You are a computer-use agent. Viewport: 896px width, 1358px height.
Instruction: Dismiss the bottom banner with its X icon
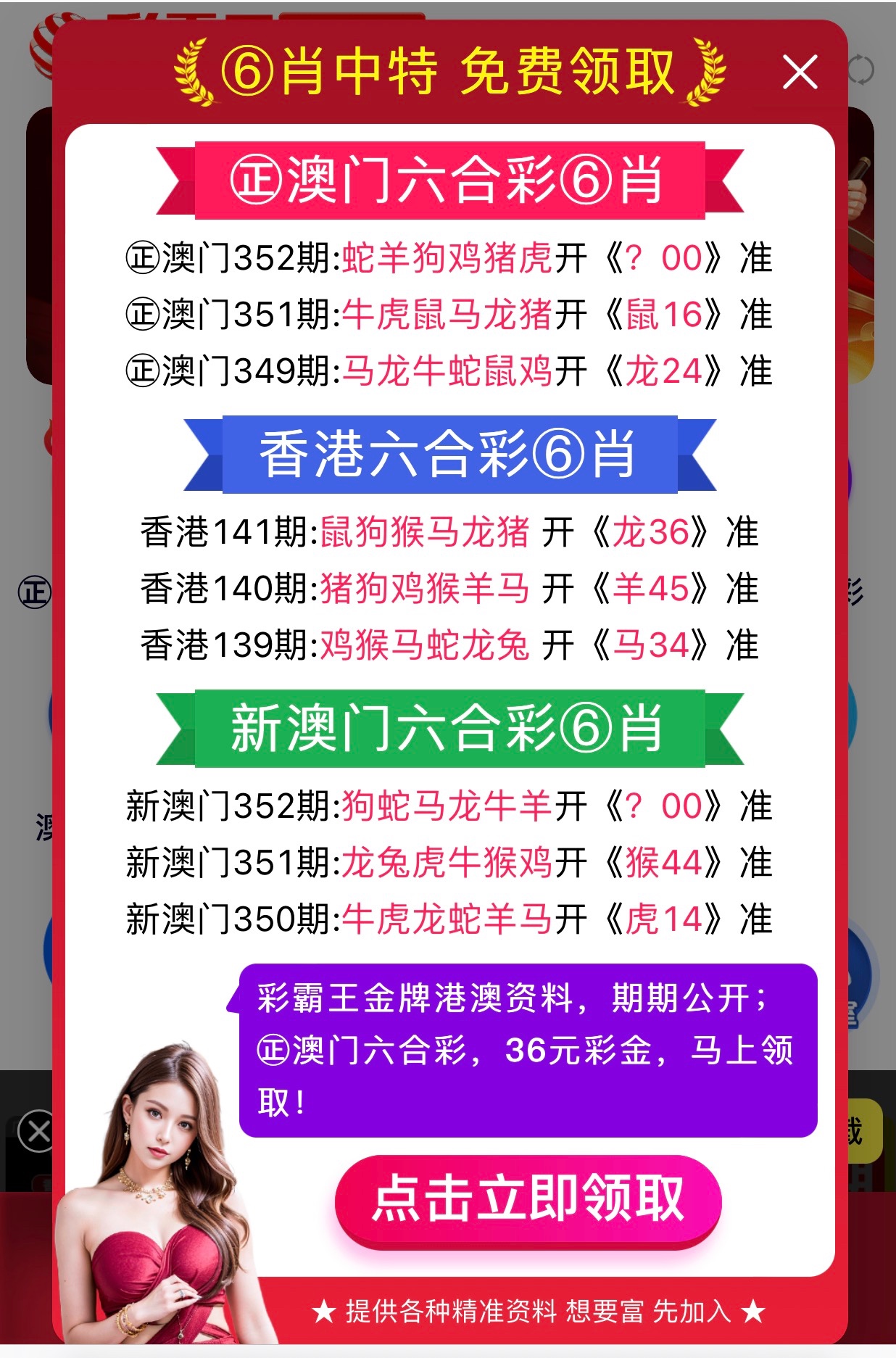pos(38,1130)
